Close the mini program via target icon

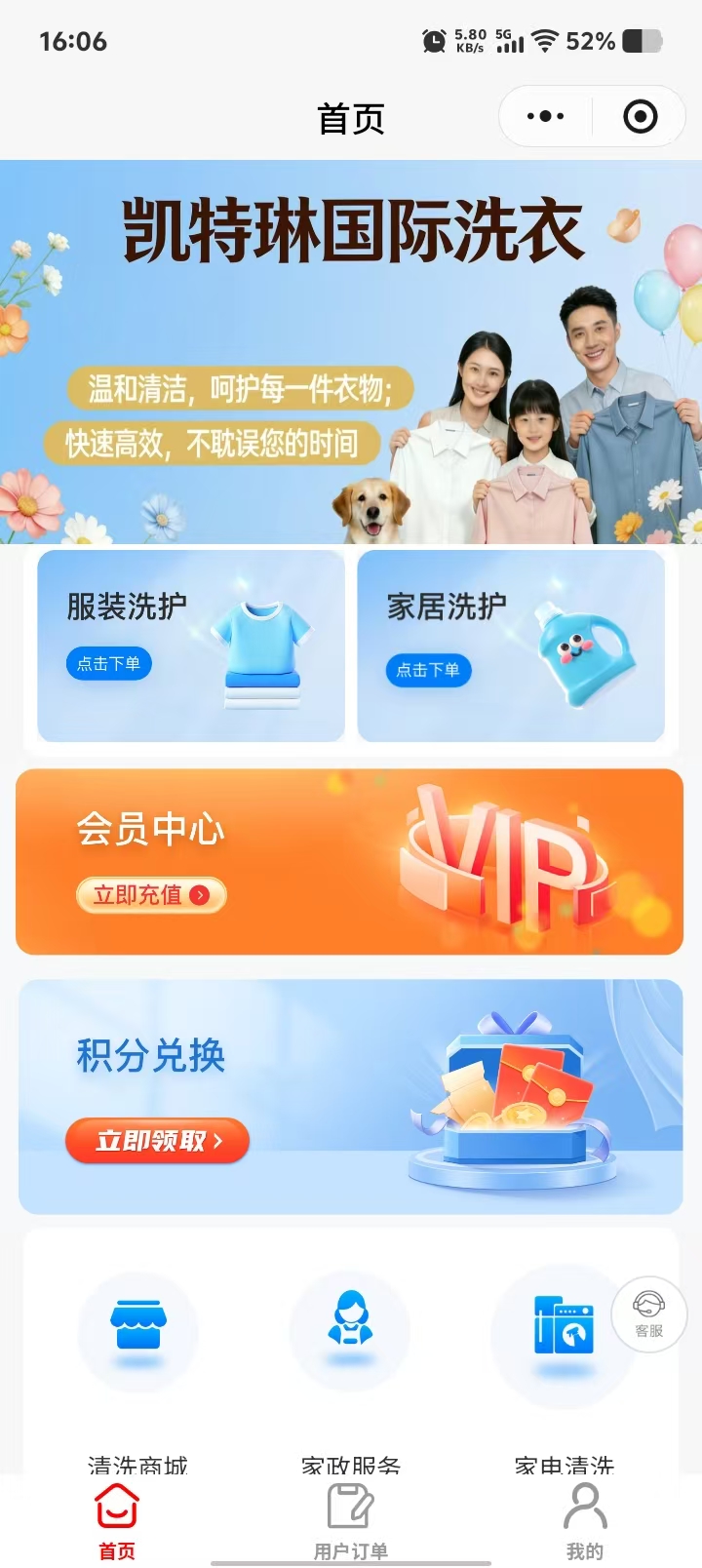coord(640,117)
